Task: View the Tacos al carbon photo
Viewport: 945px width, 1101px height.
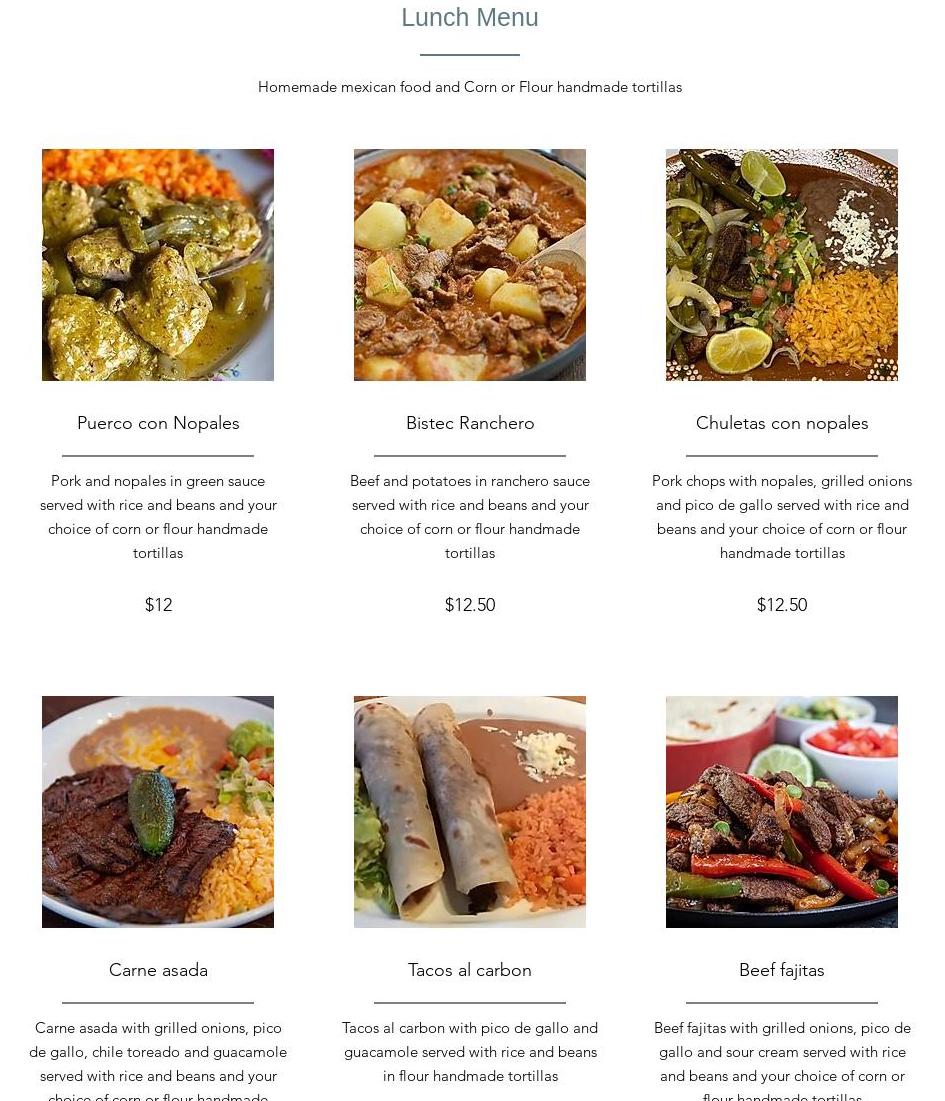Action: (470, 812)
